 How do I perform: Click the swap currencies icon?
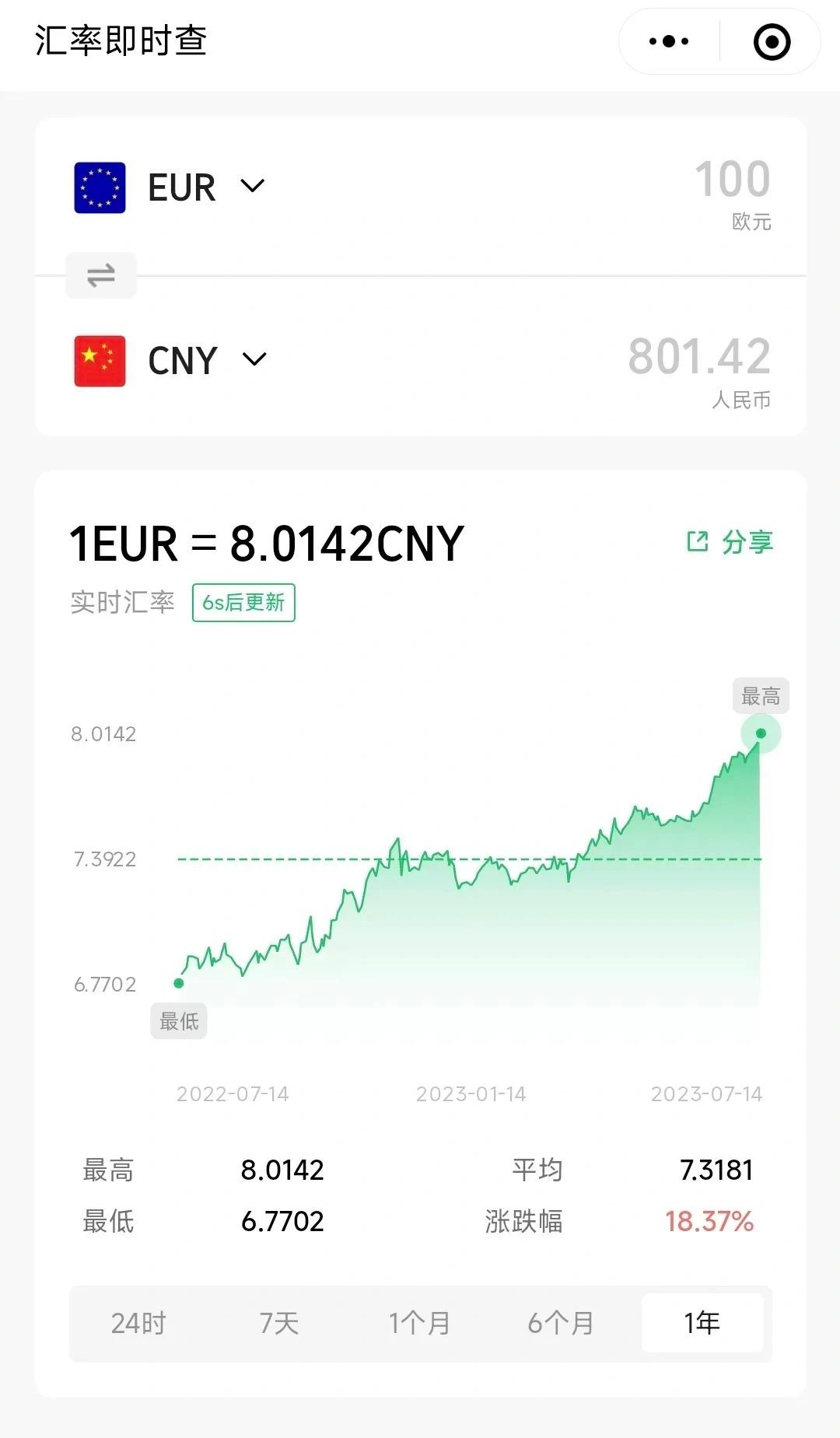click(100, 275)
